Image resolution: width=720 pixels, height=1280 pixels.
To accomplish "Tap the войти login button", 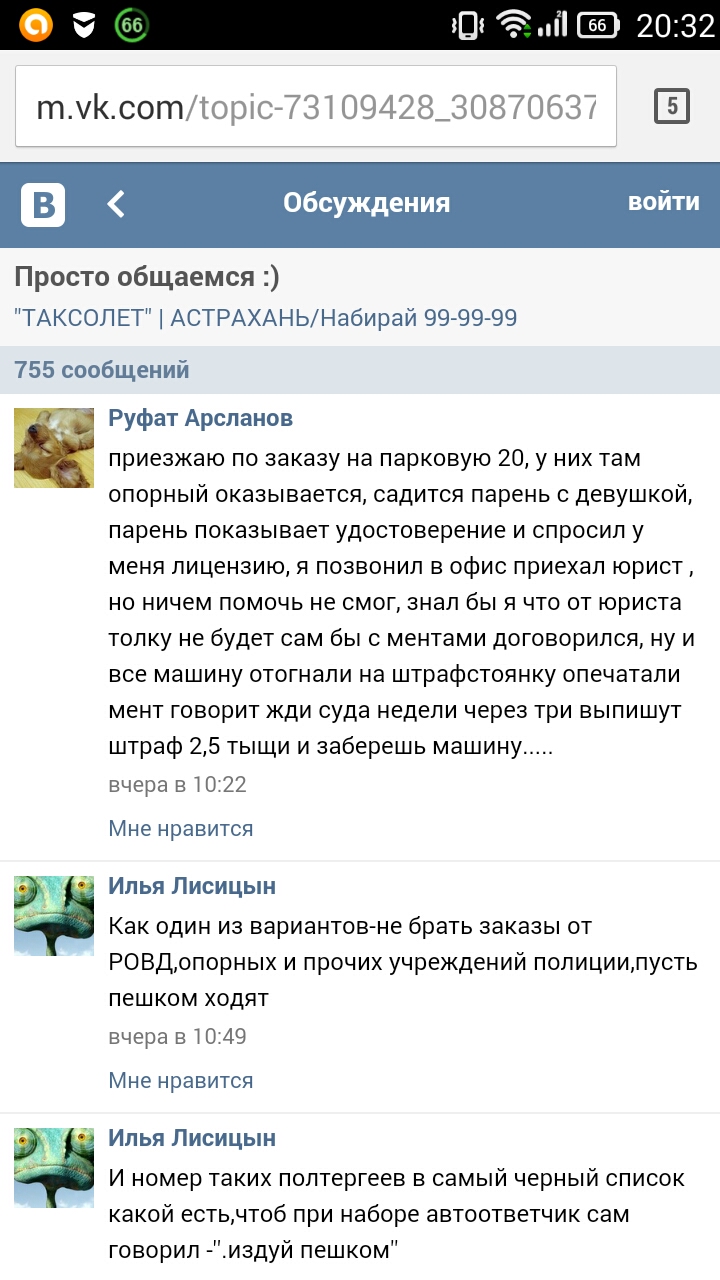I will pos(664,201).
